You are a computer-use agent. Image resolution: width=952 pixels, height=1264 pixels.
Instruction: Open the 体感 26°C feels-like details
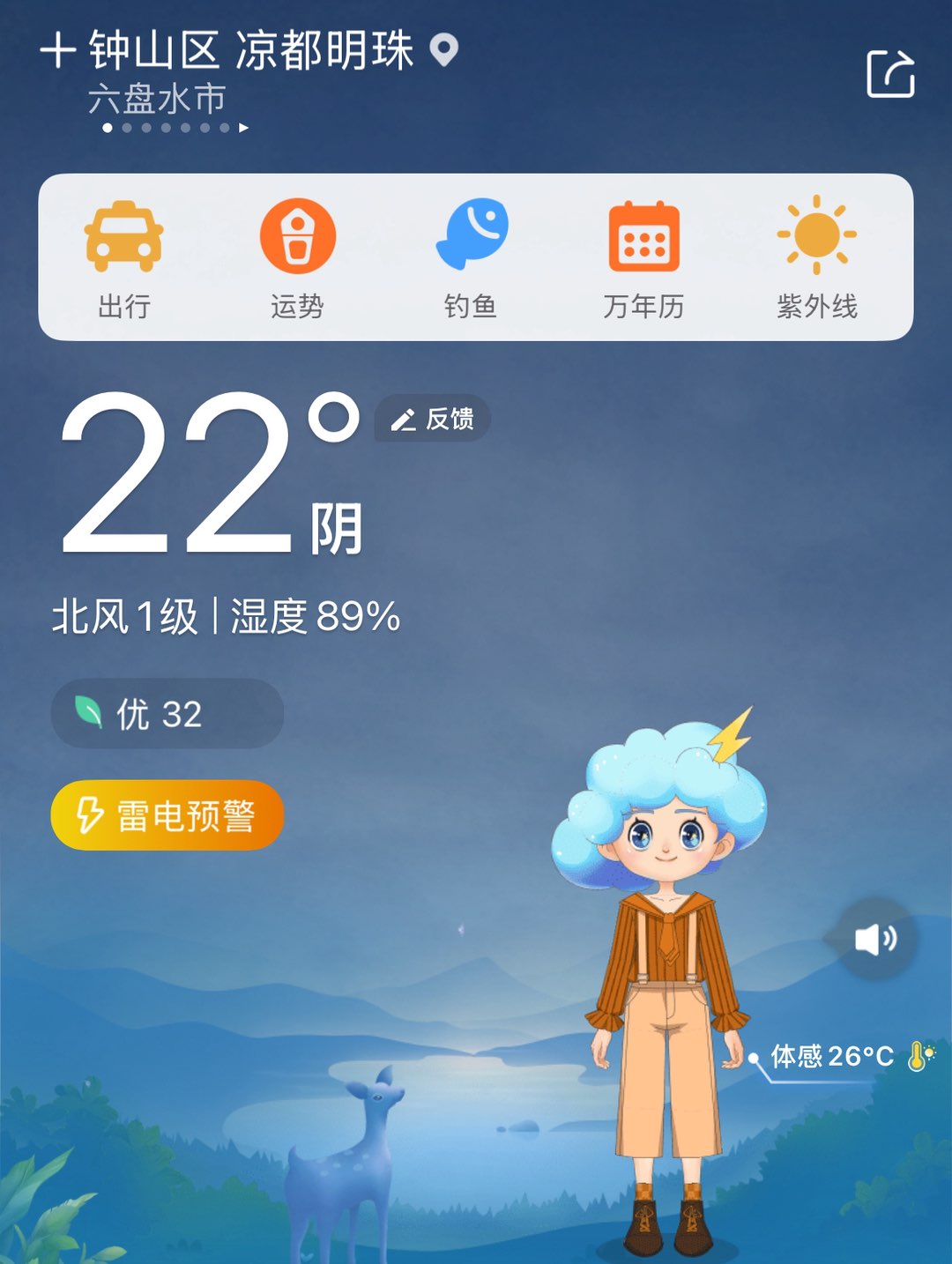[833, 1056]
